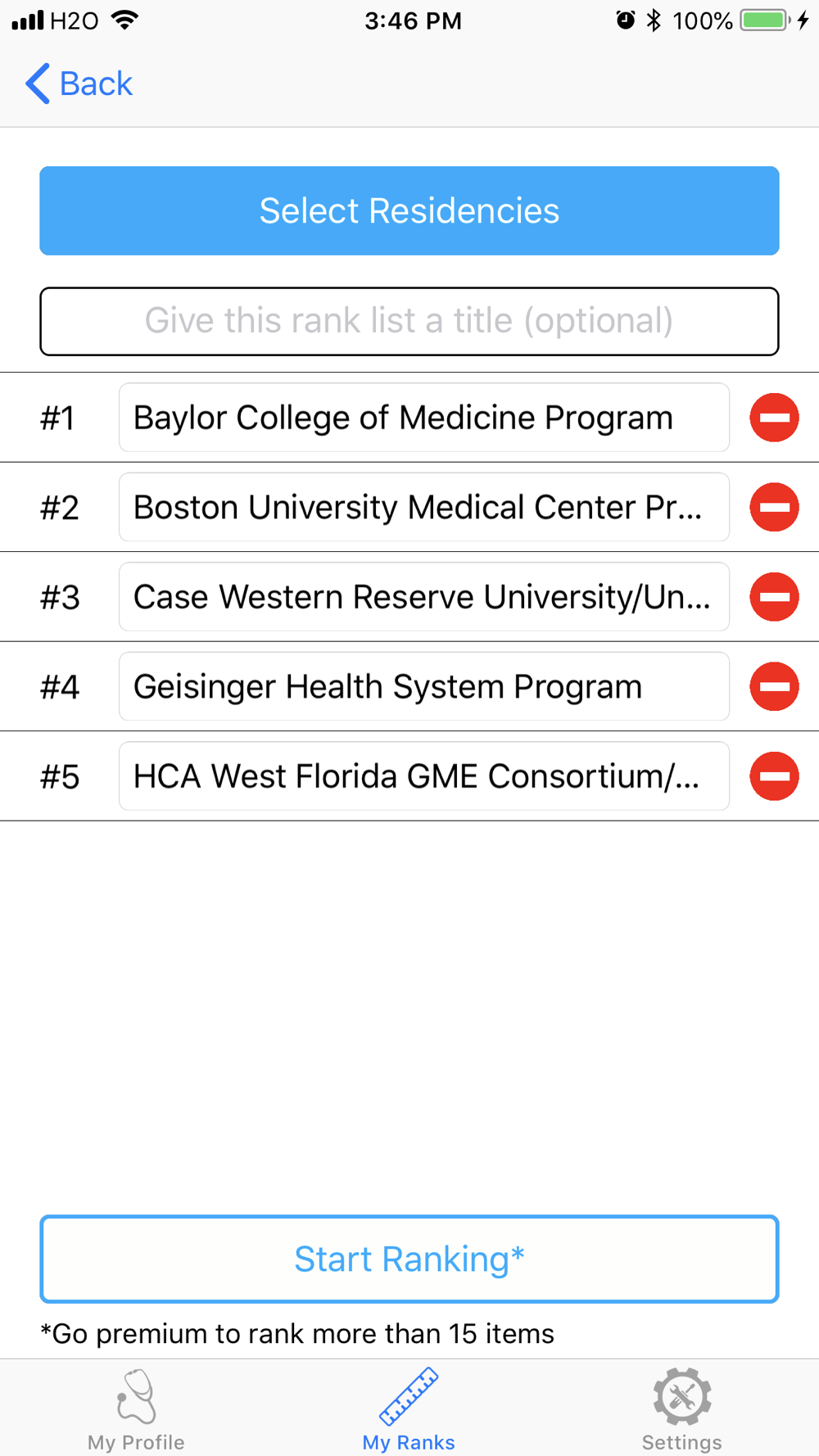Tap Start Ranking
819x1456 pixels.
[409, 1259]
